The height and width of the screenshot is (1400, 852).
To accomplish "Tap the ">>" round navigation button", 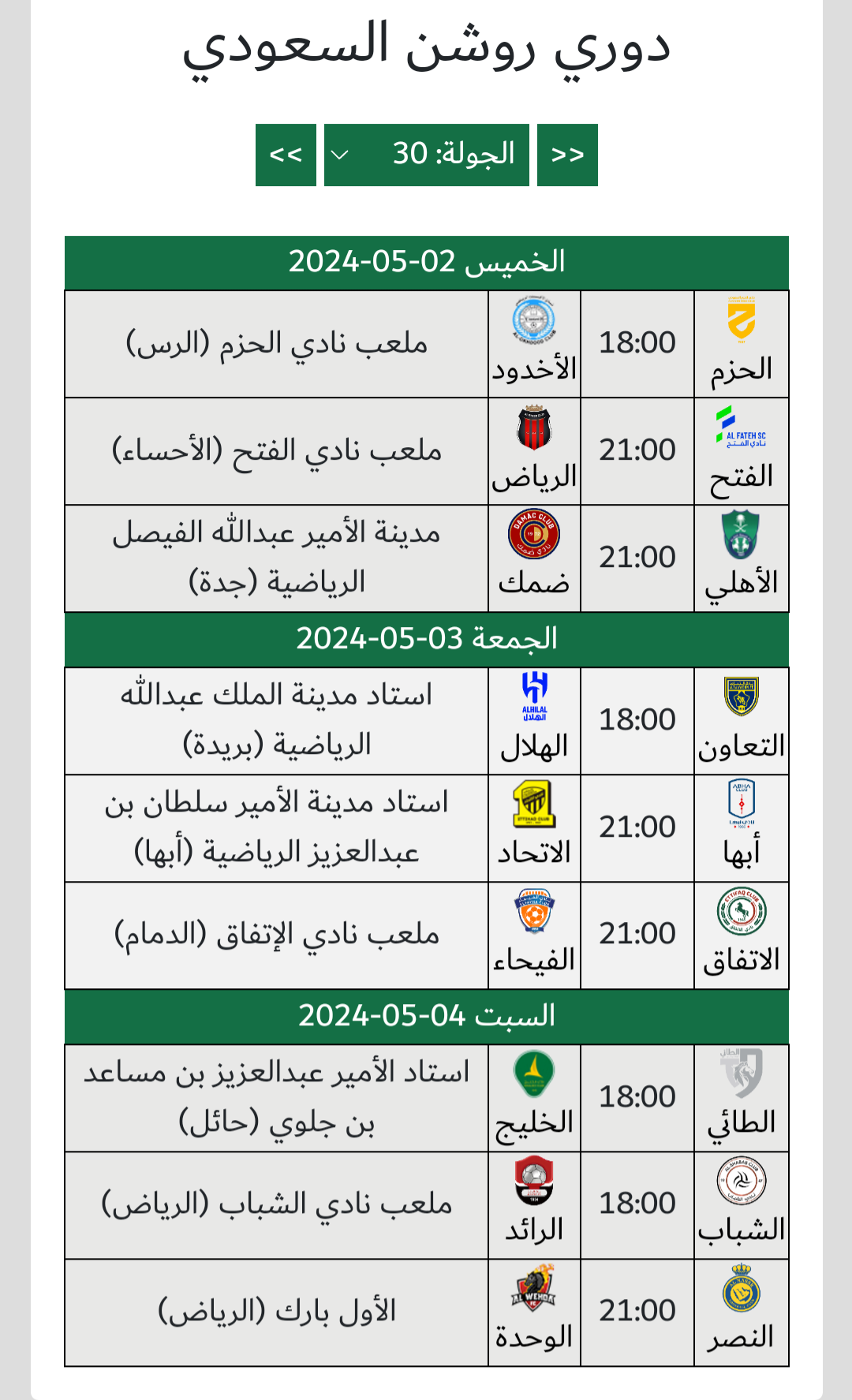I will coord(567,155).
